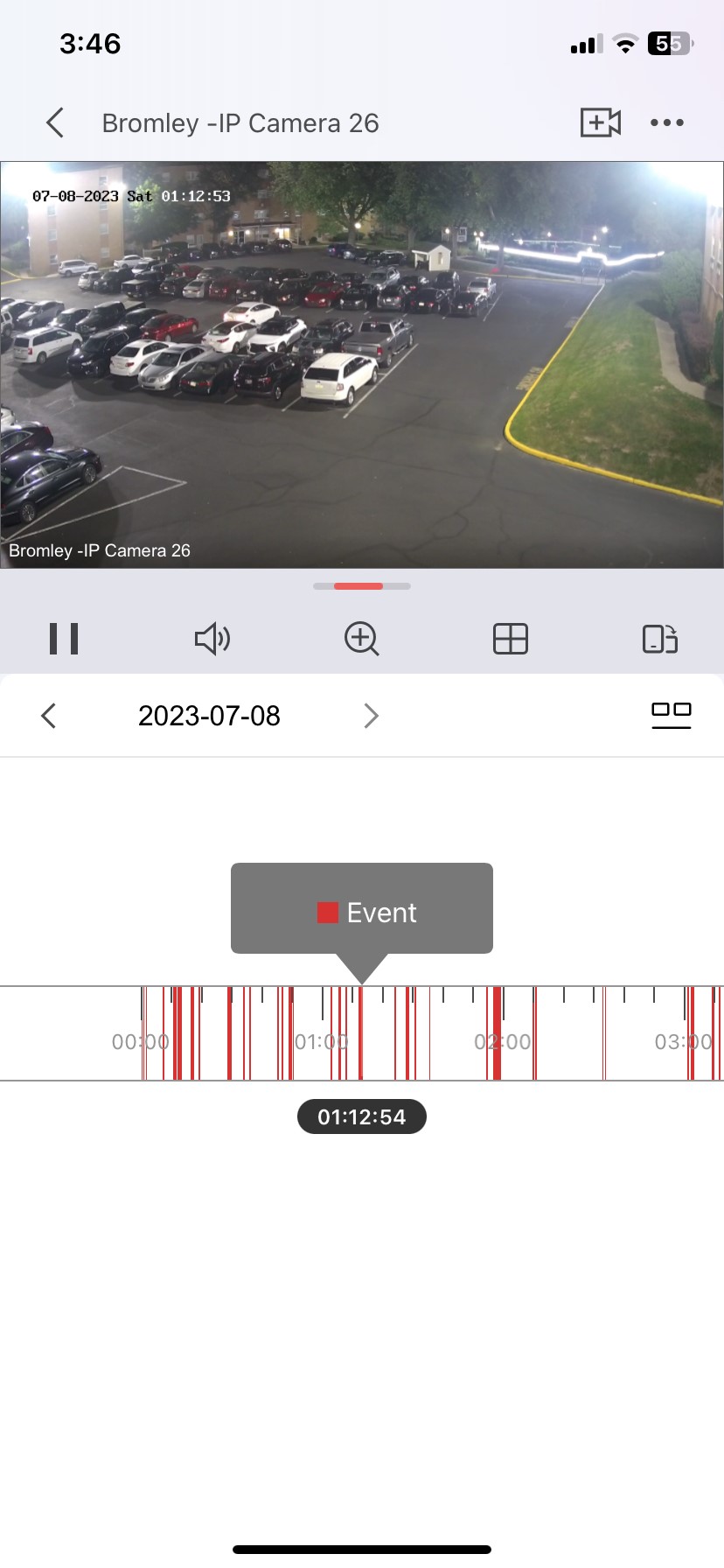
Task: Go to next day after 2023-07-08
Action: click(371, 716)
